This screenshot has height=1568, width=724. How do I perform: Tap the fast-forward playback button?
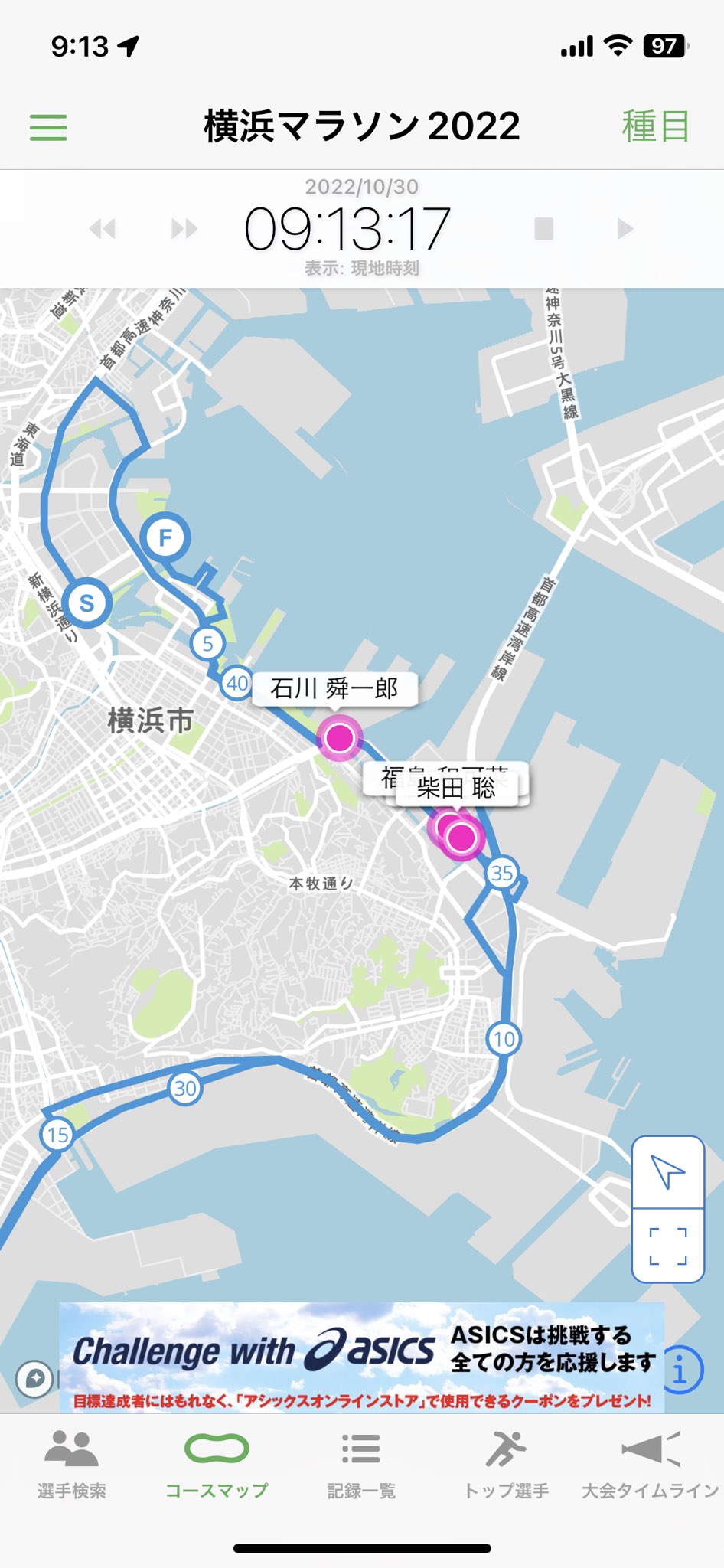coord(184,228)
